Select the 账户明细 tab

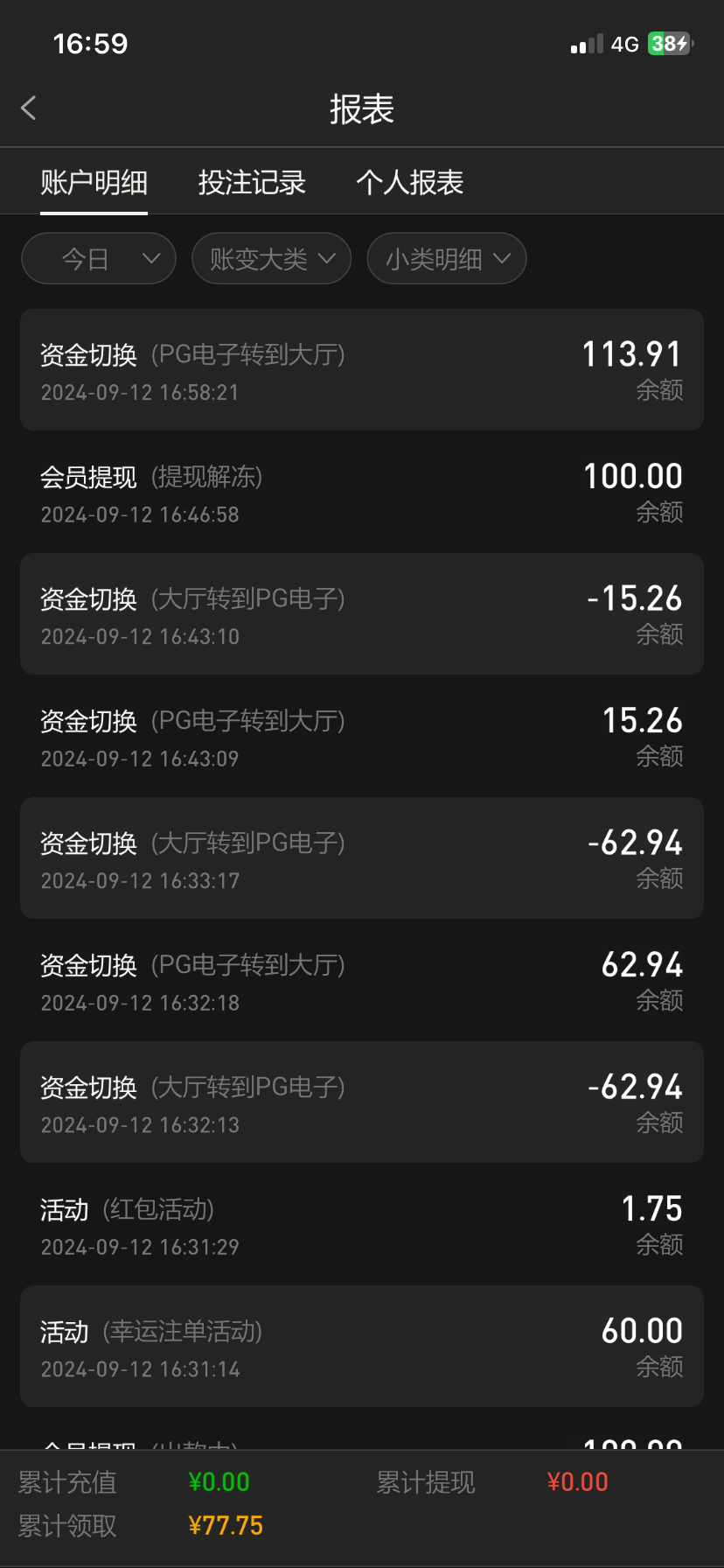pyautogui.click(x=94, y=182)
